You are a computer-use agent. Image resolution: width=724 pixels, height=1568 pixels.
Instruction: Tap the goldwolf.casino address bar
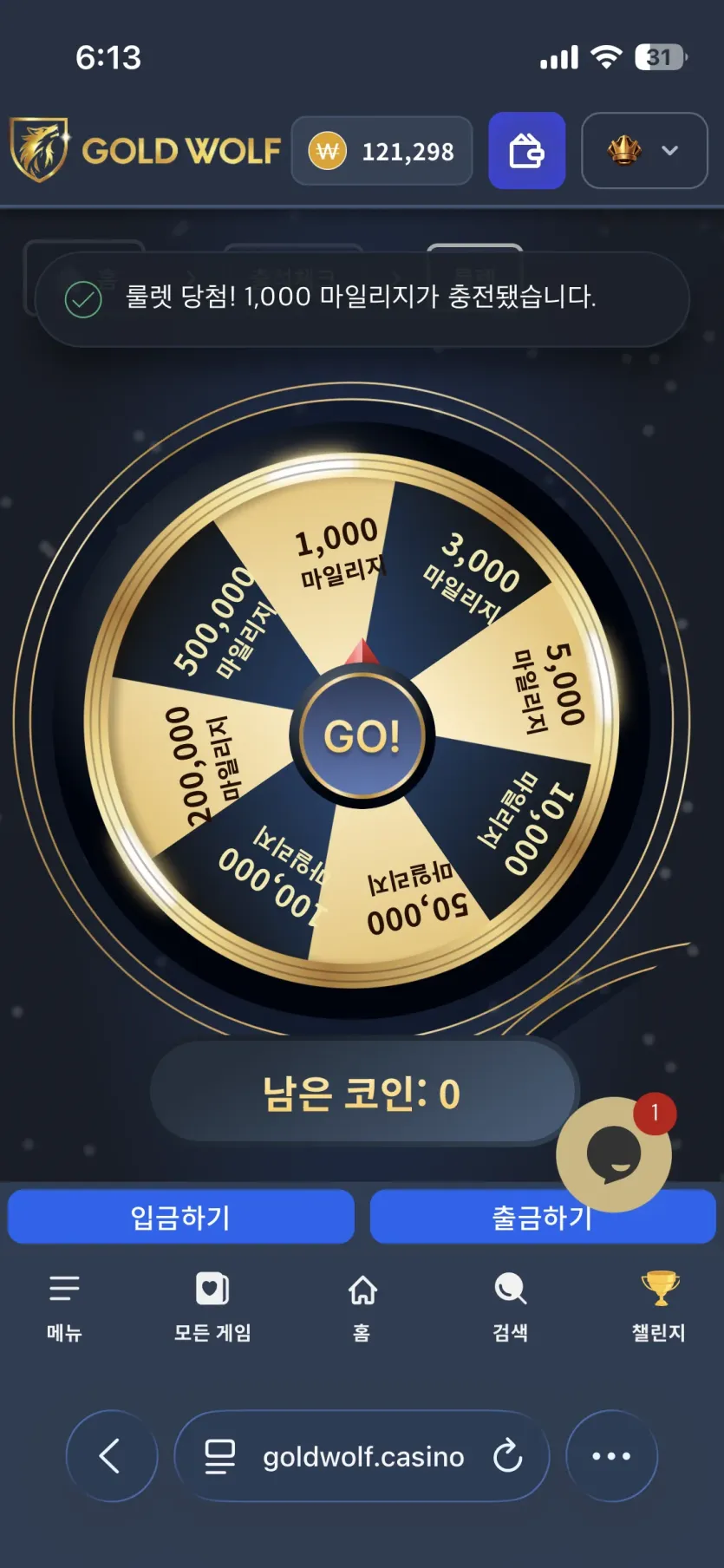point(362,1456)
